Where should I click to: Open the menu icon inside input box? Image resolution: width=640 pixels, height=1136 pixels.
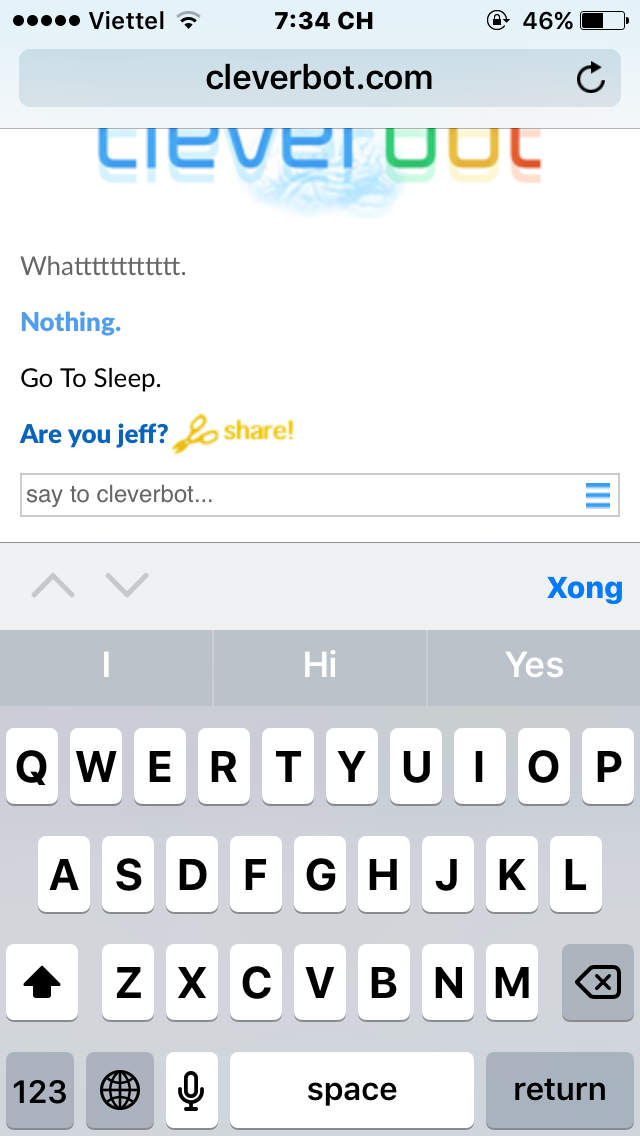click(x=597, y=494)
